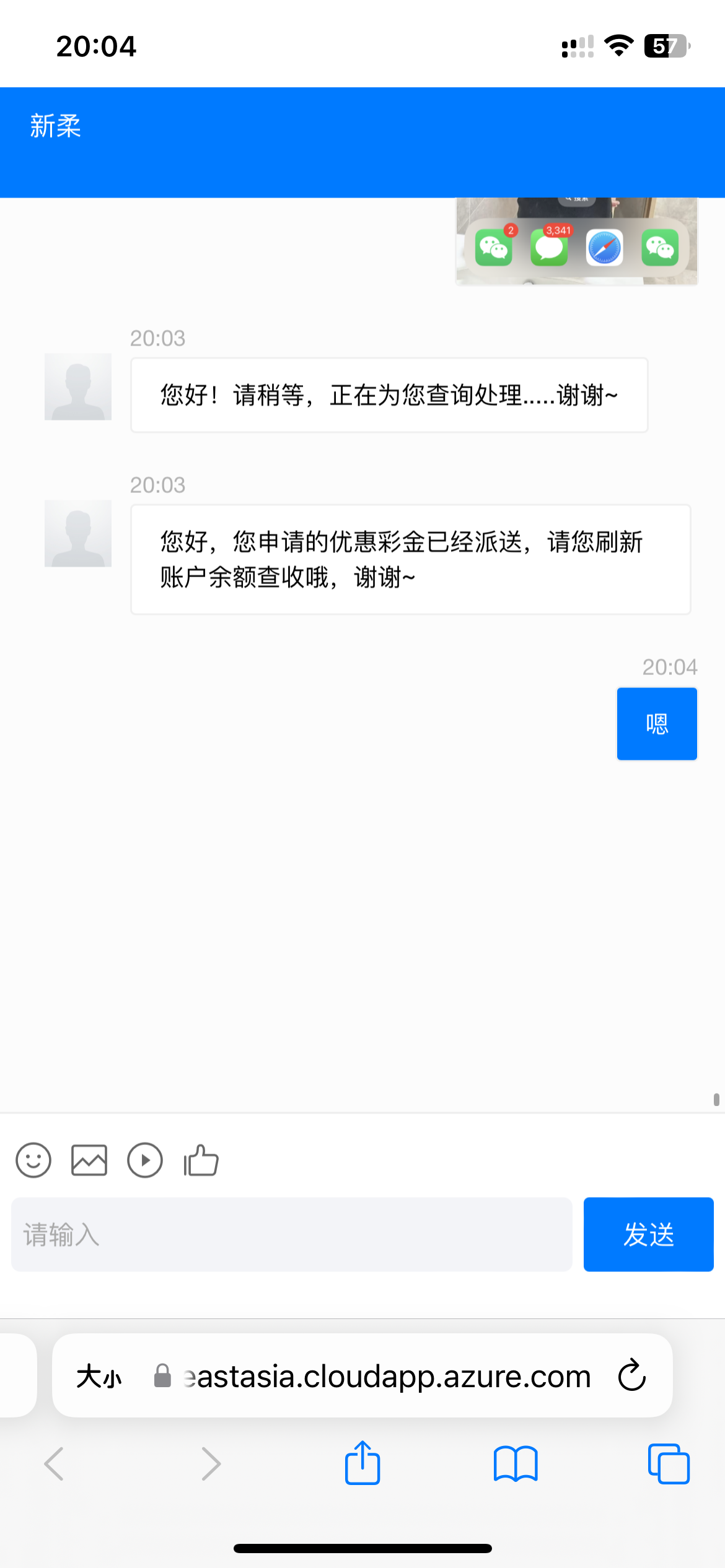Go back to the previous page
725x1568 pixels.
(55, 1464)
